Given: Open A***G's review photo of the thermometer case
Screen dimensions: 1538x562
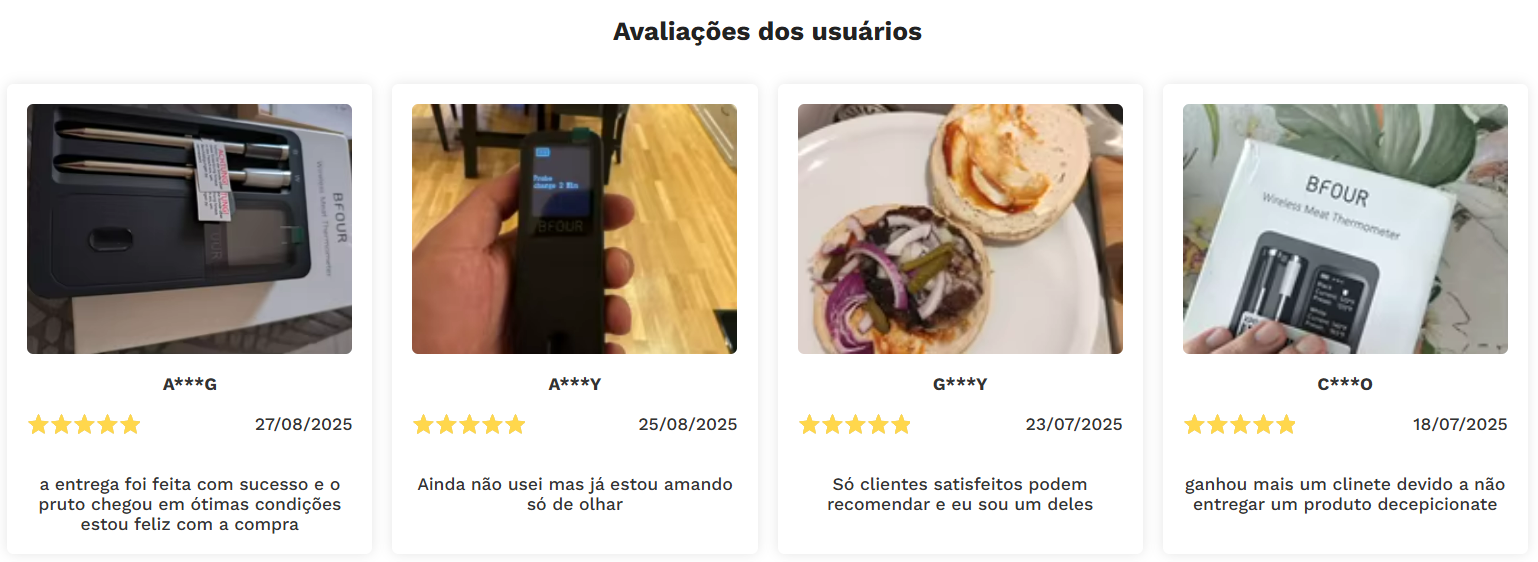Looking at the screenshot, I should [189, 229].
